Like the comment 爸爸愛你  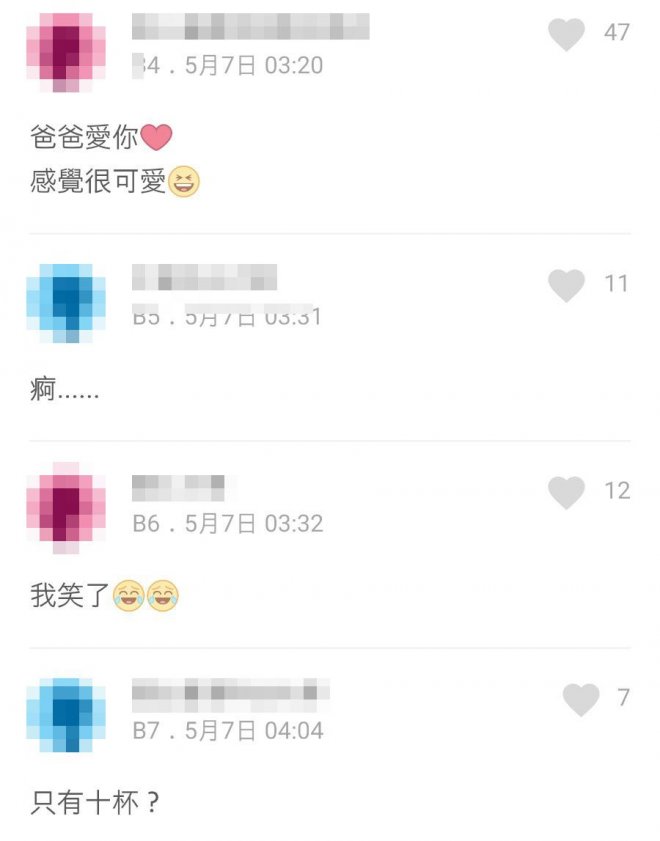coord(567,34)
